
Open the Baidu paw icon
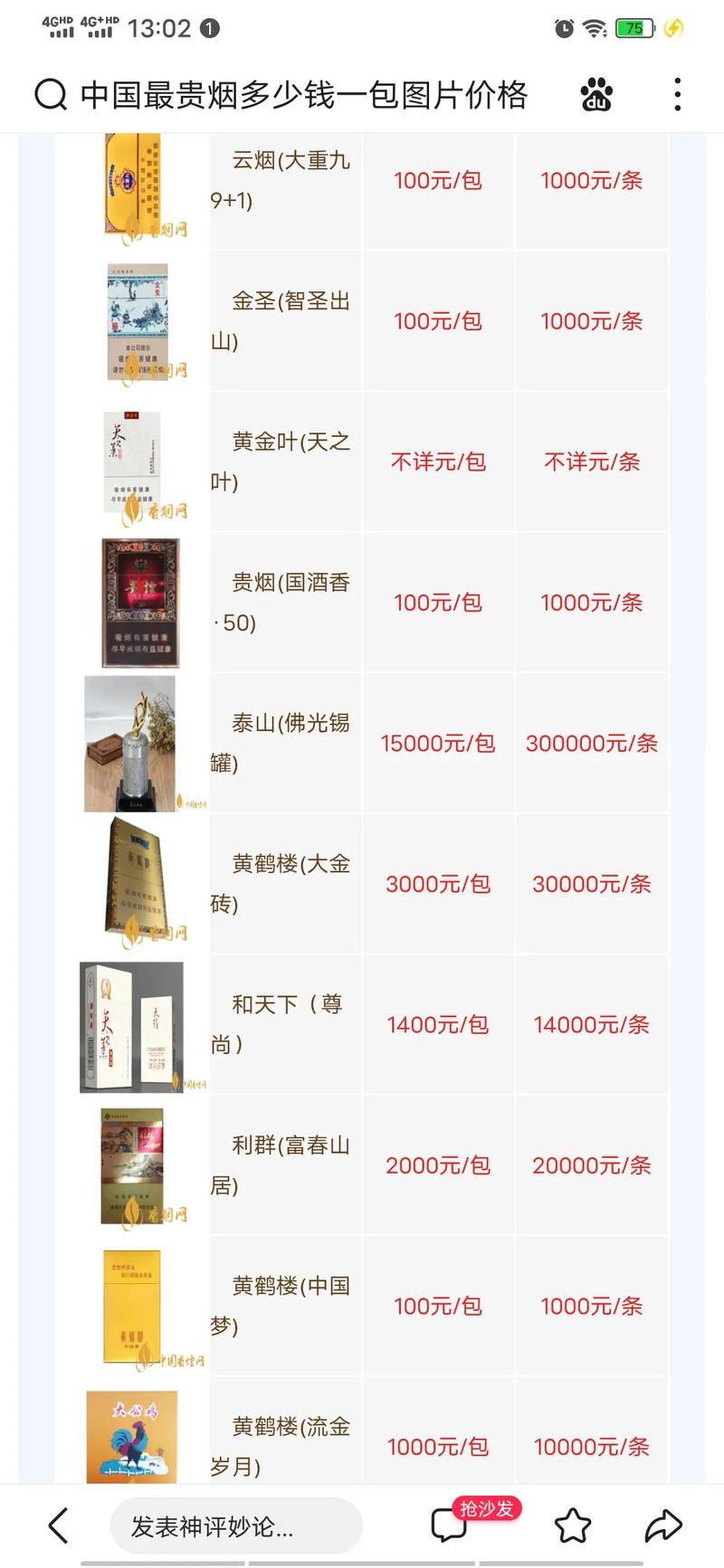(596, 94)
